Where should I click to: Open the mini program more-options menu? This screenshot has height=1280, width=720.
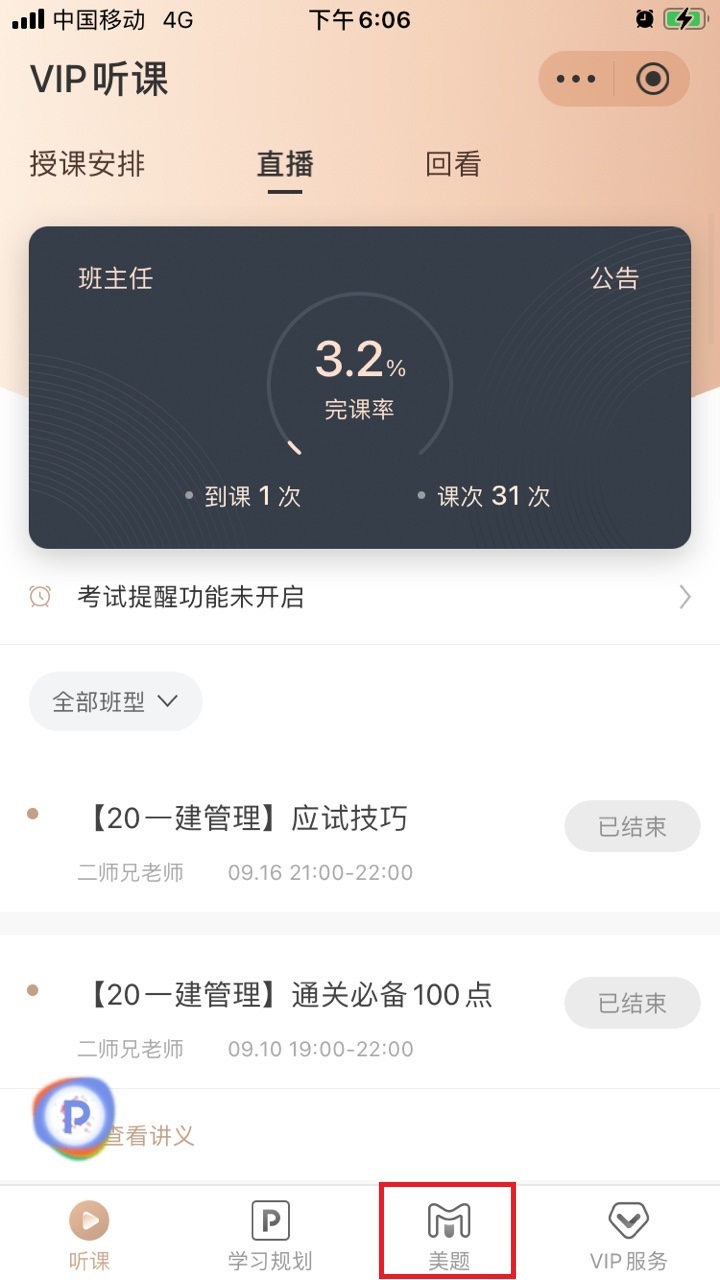[576, 79]
